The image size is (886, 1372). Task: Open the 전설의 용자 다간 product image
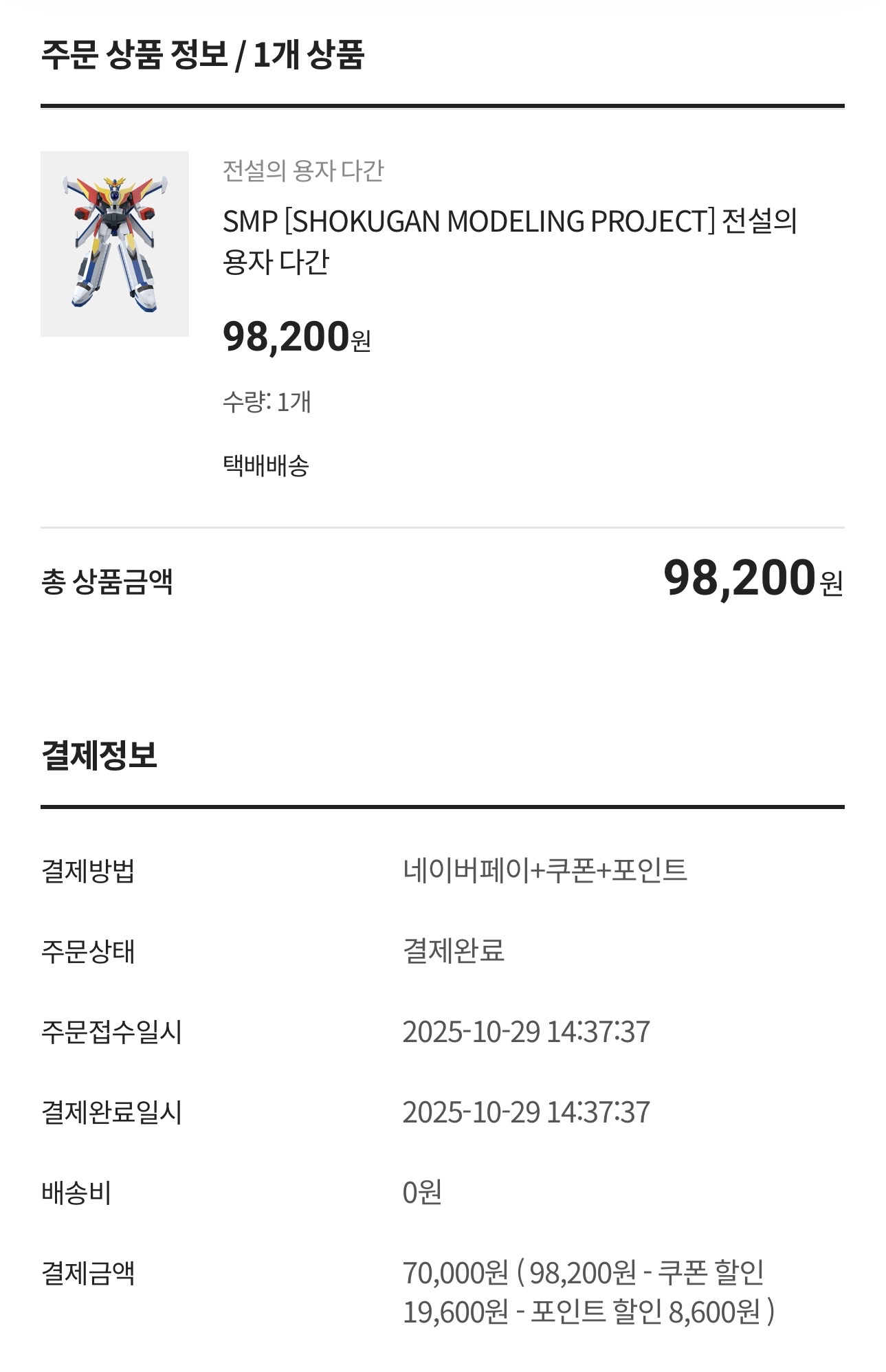pos(114,243)
